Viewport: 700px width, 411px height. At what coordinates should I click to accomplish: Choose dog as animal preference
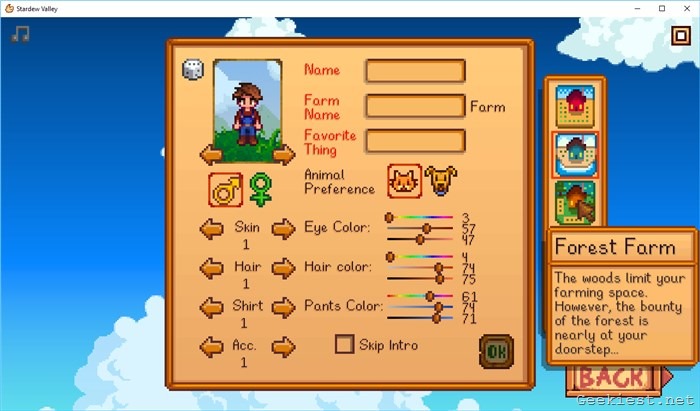click(x=440, y=181)
